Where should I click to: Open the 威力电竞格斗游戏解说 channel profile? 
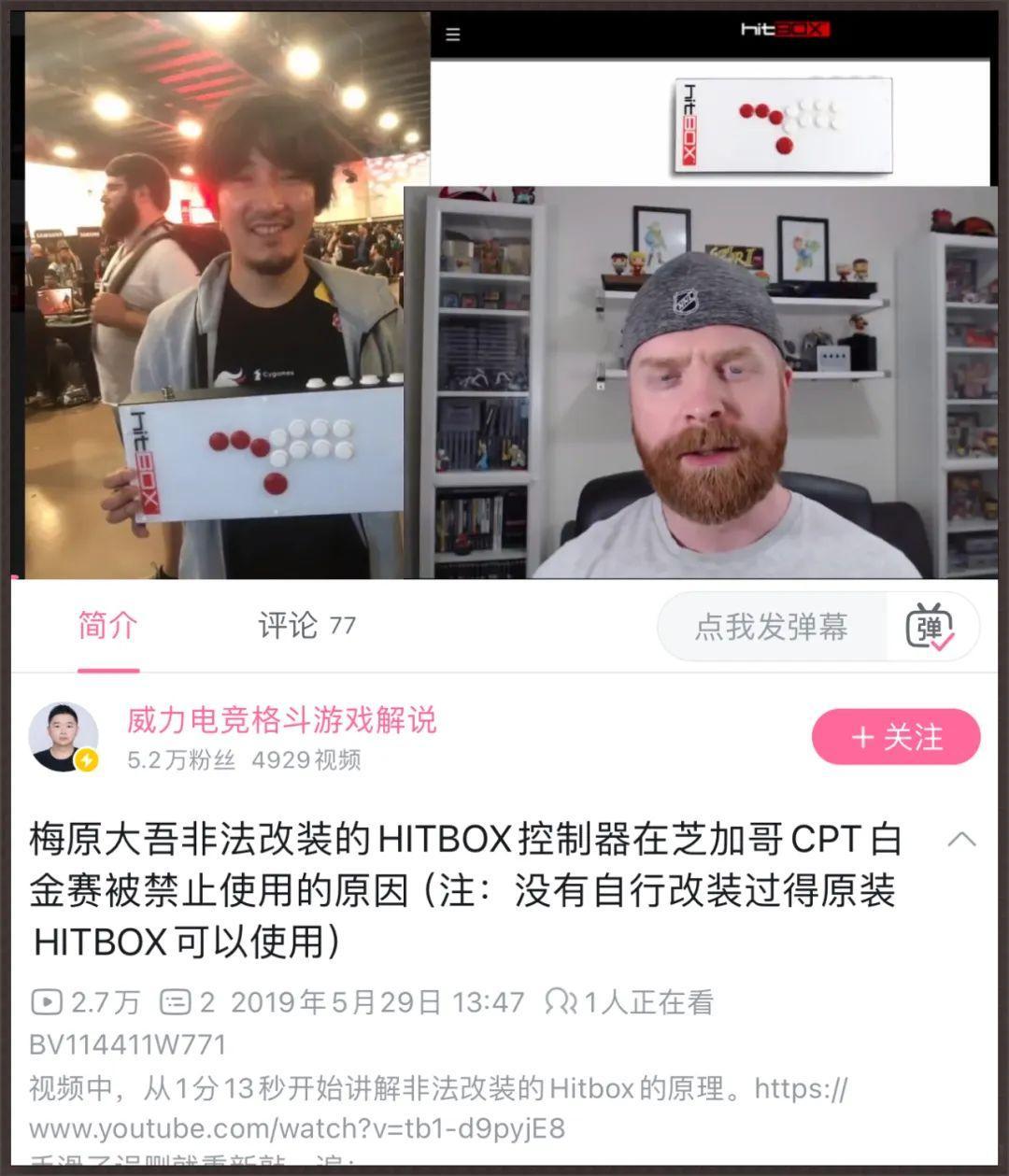coord(281,720)
